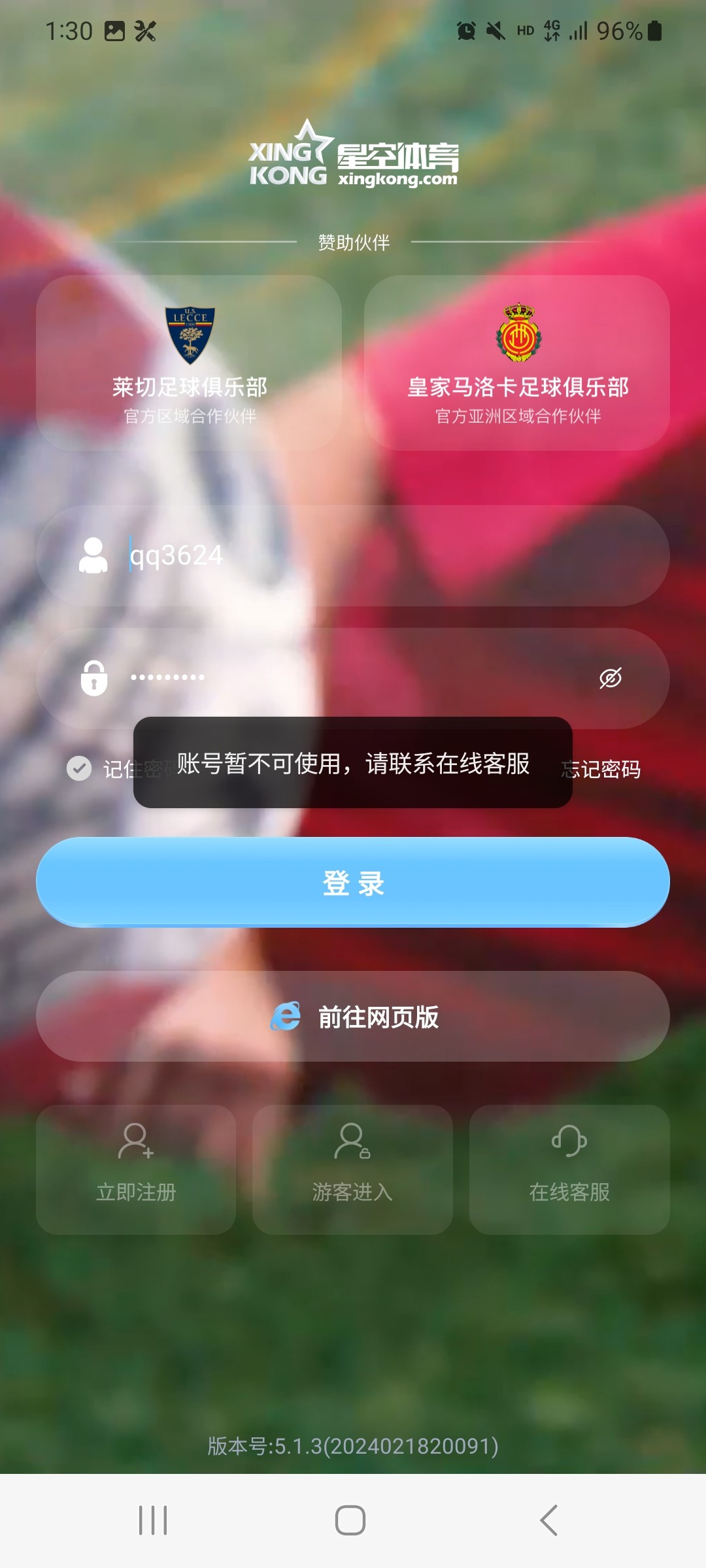706x1568 pixels.
Task: Open 立即注册 to register
Action: point(136,1169)
